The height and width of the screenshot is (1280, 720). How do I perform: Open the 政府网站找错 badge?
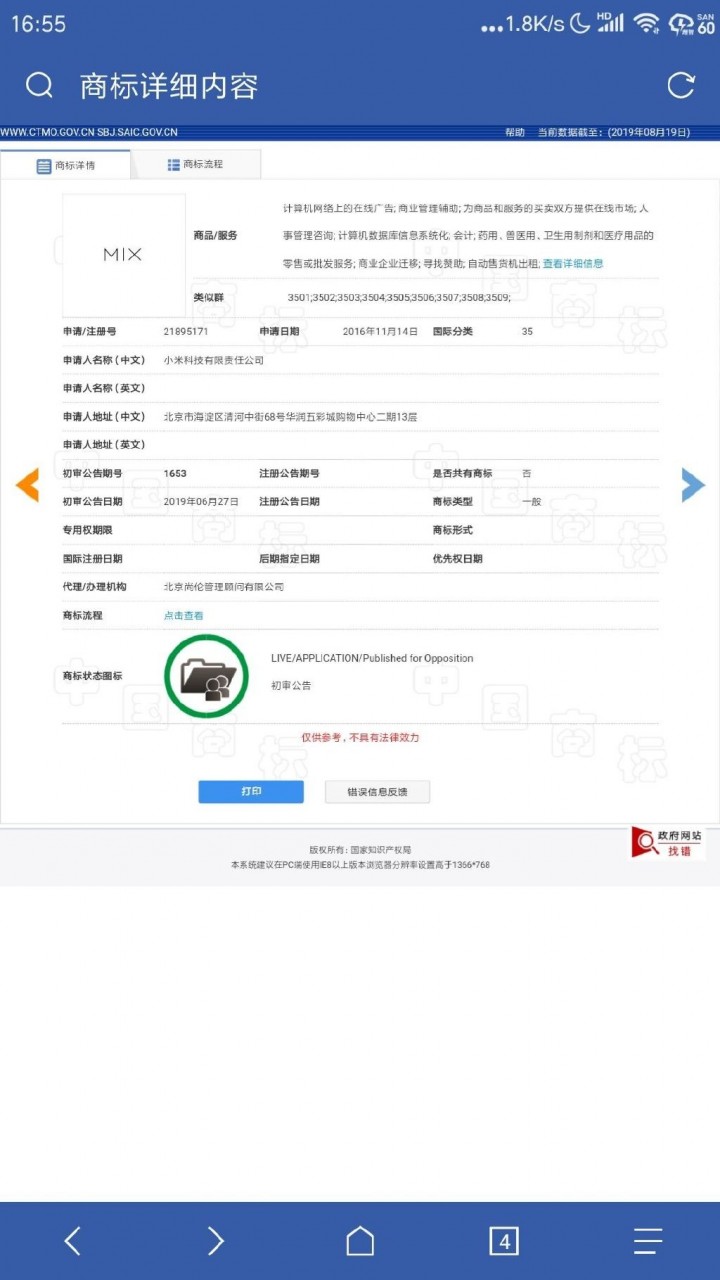coord(667,843)
